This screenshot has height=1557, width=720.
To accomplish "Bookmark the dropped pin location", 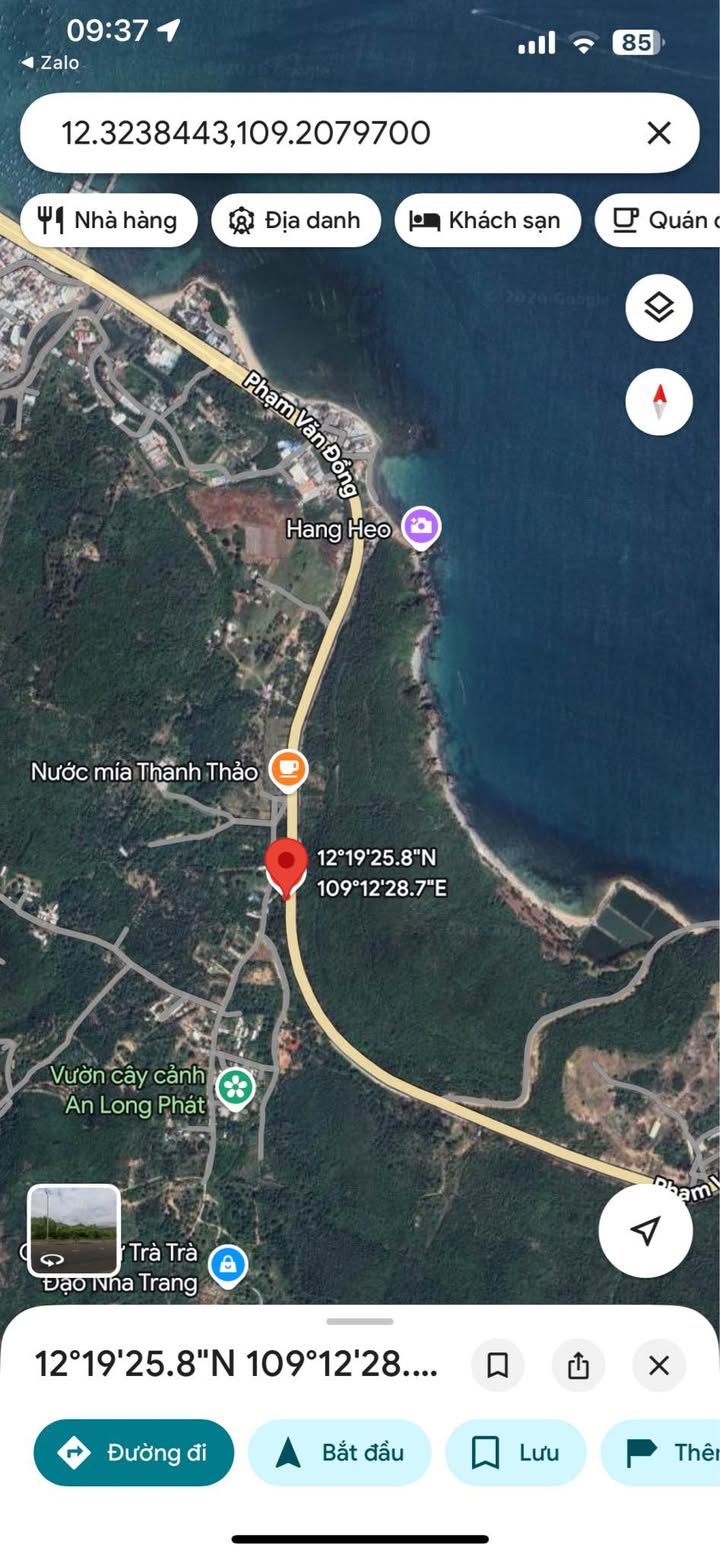I will tap(498, 1366).
